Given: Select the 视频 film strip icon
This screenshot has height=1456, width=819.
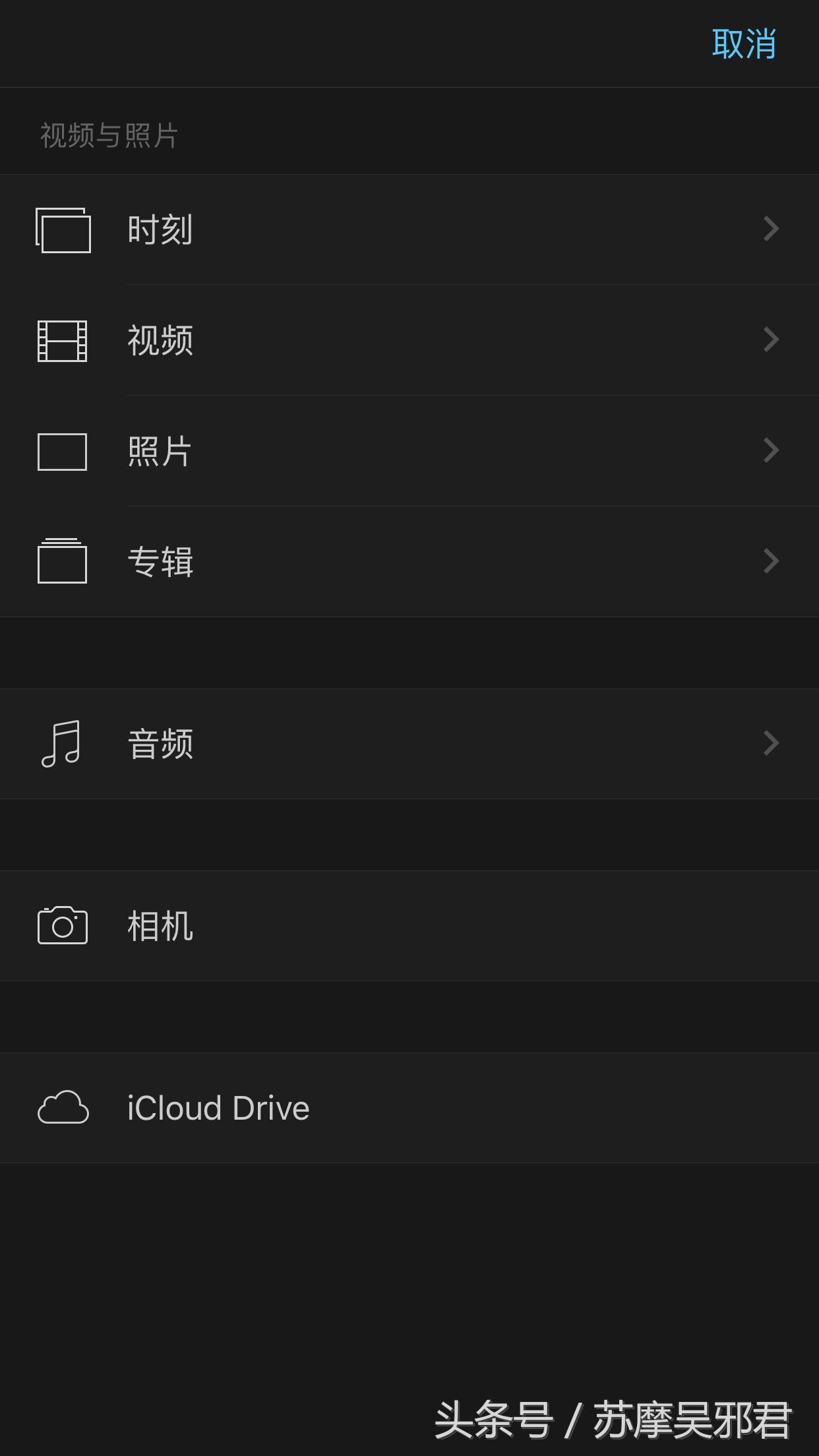Looking at the screenshot, I should 63,340.
